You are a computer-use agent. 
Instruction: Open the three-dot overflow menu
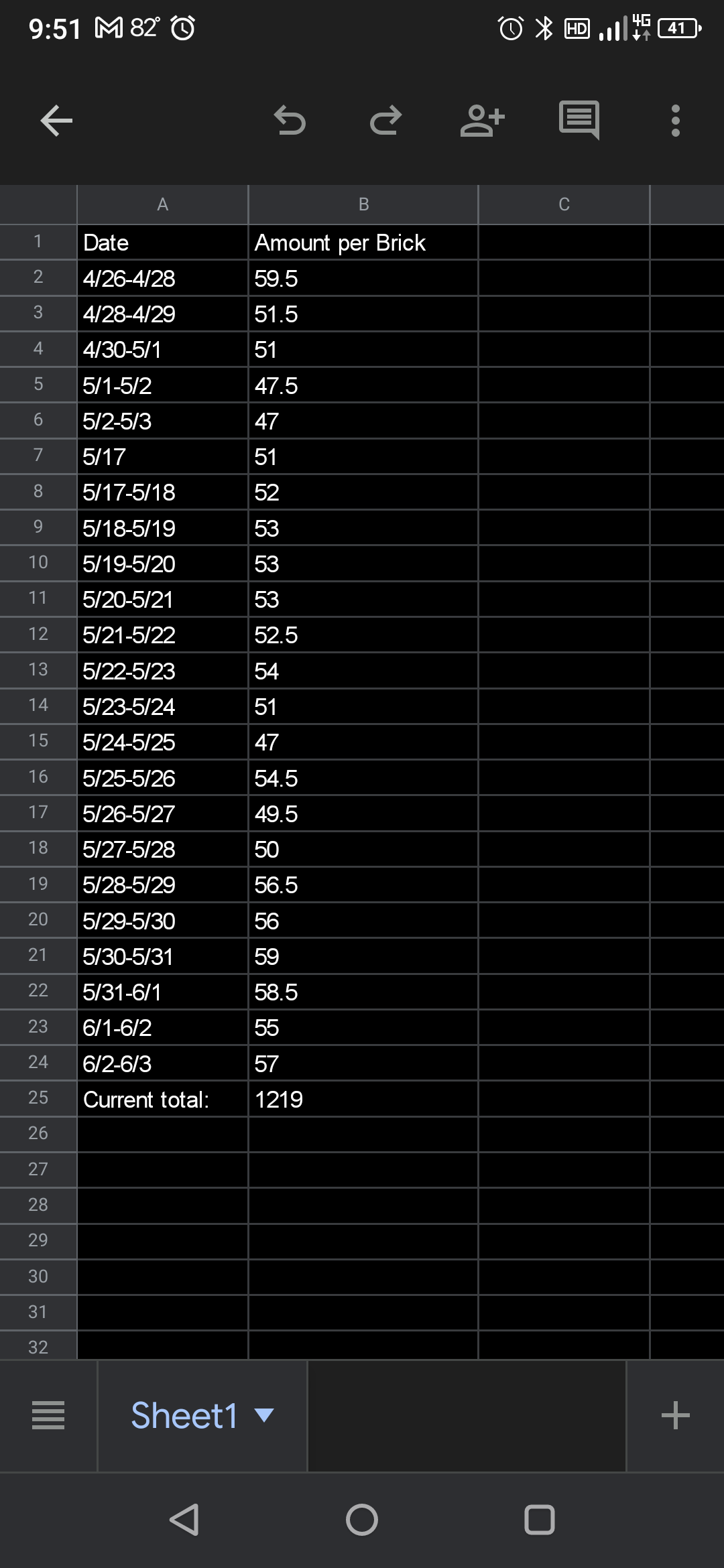point(675,121)
